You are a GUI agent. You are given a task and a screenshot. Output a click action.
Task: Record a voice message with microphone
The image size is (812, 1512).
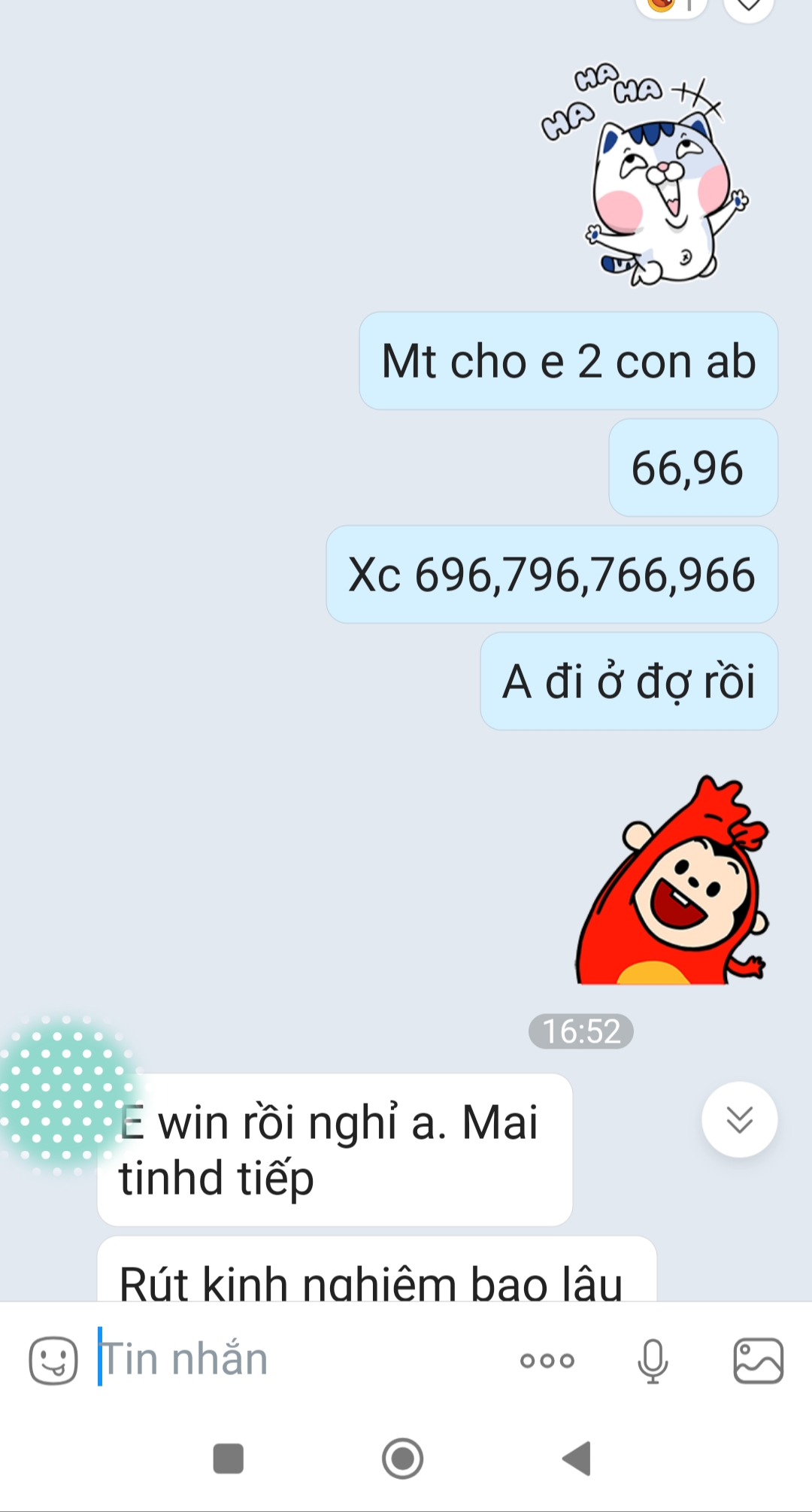pos(652,1360)
